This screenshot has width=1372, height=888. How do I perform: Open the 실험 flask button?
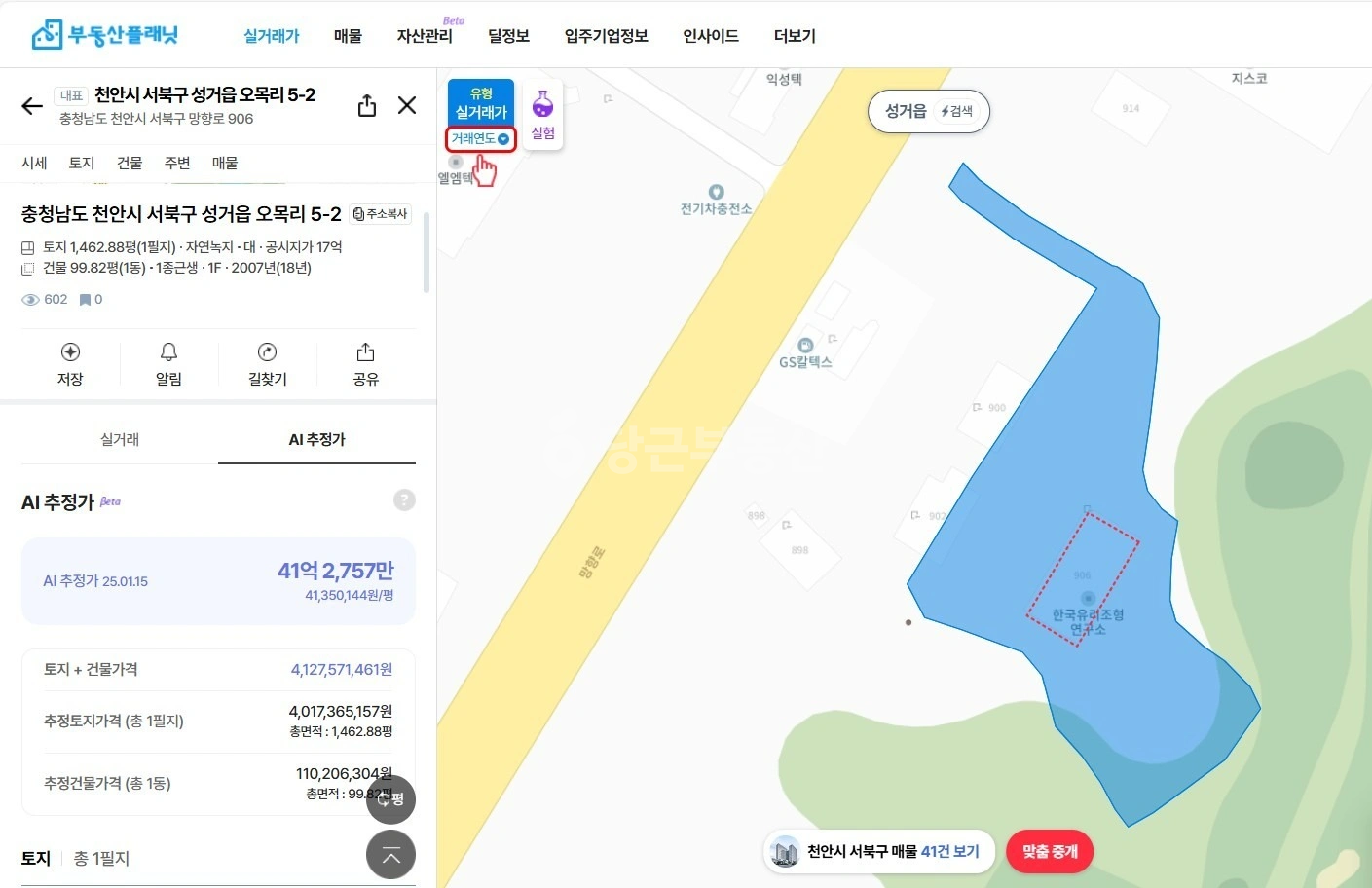coord(542,114)
